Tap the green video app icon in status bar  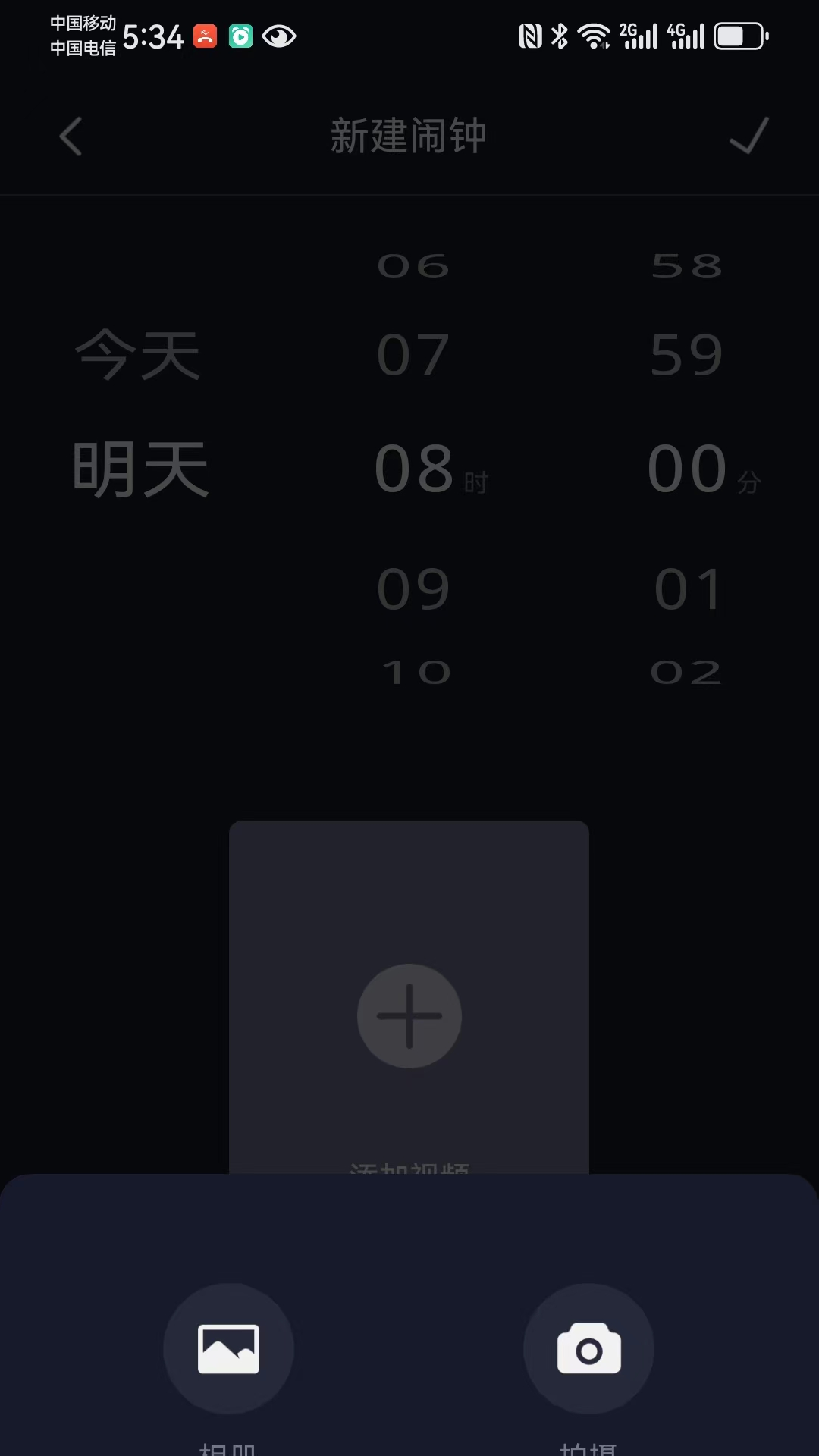240,36
